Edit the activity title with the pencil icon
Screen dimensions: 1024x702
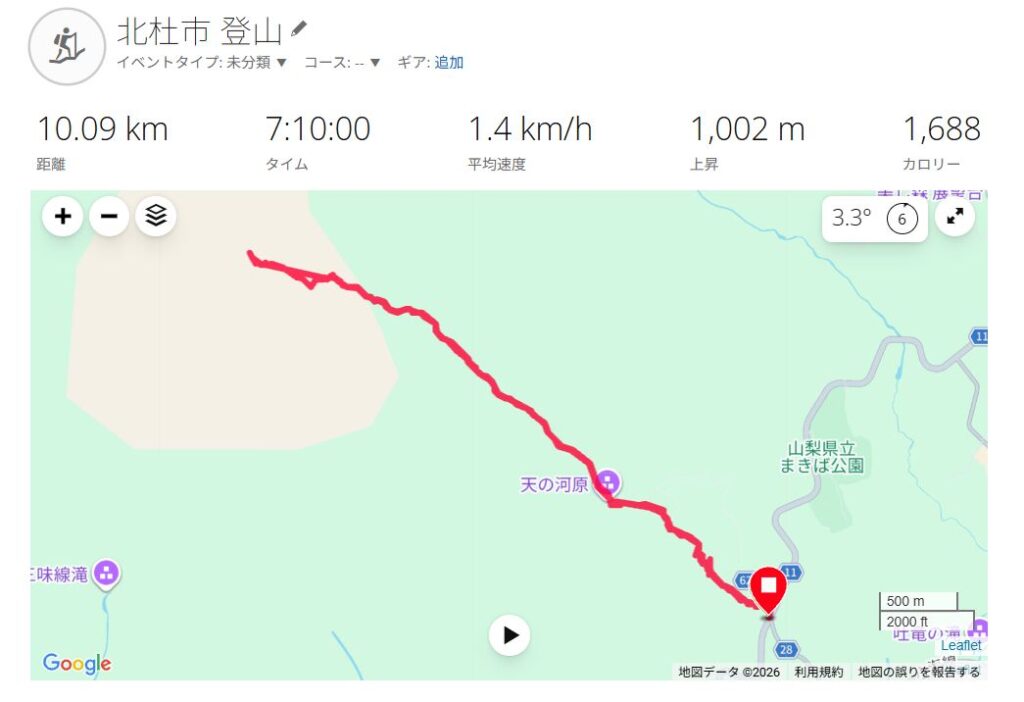point(298,31)
